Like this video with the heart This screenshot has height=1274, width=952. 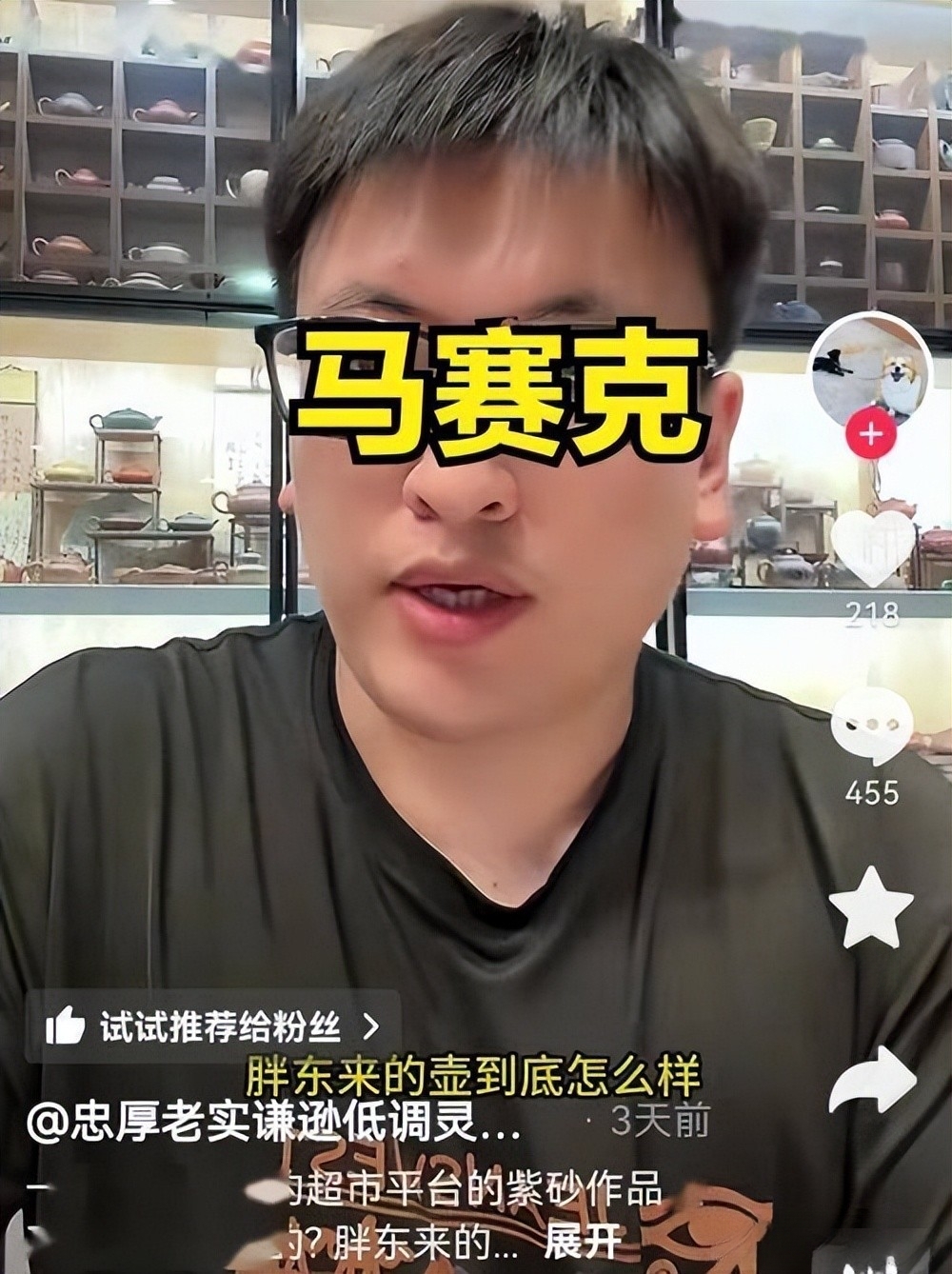(872, 549)
